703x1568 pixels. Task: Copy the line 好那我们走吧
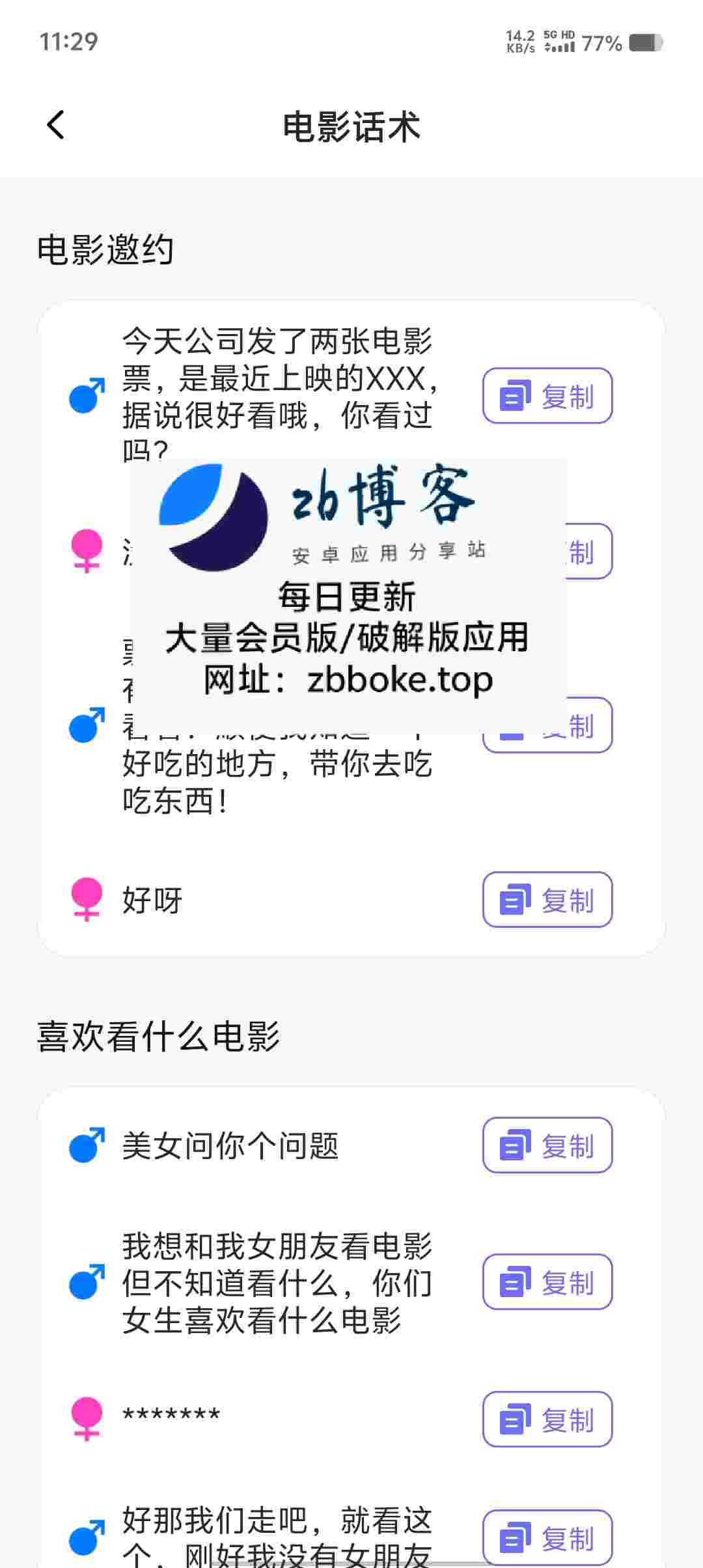click(x=547, y=1537)
